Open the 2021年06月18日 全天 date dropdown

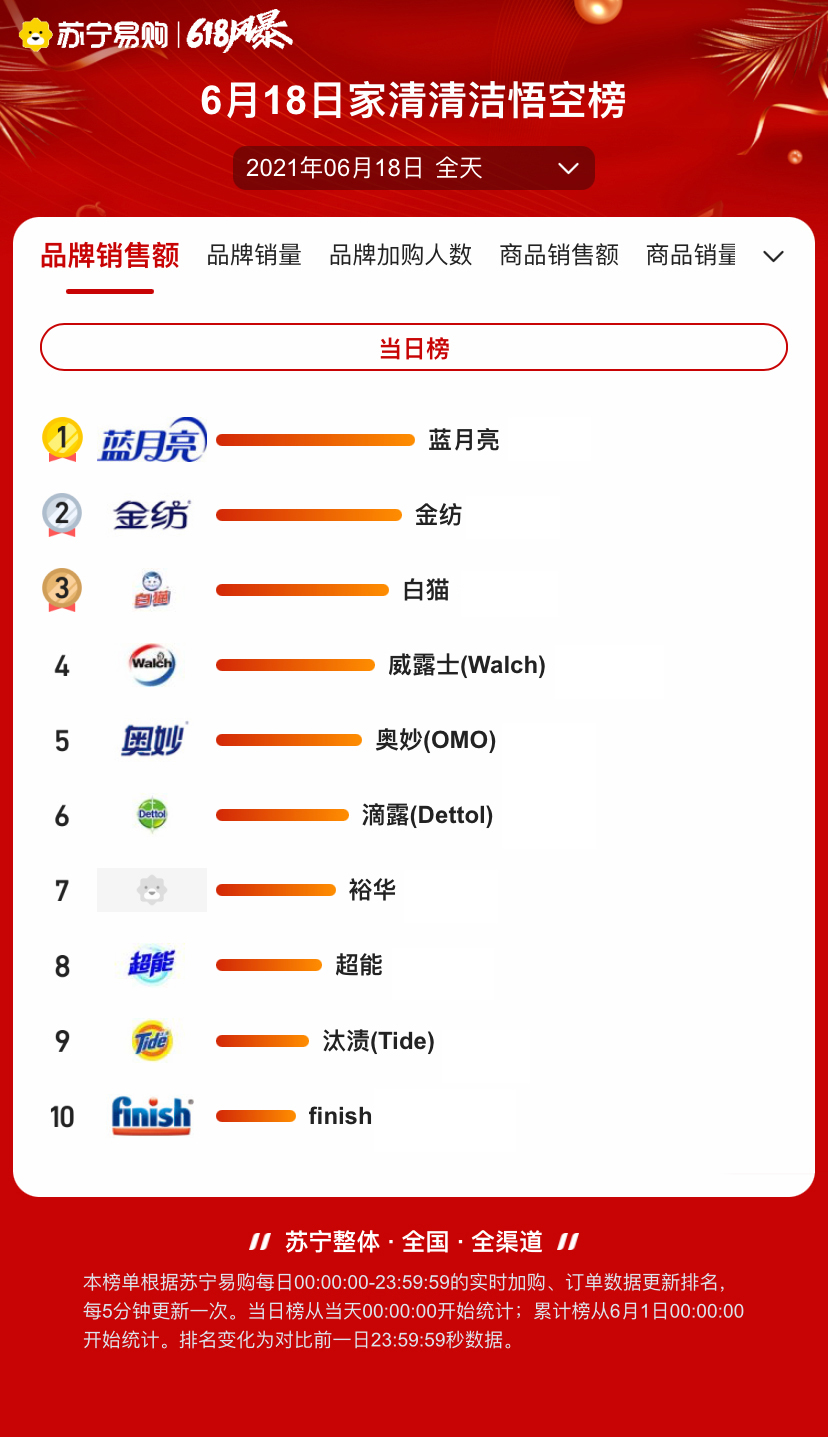click(414, 168)
